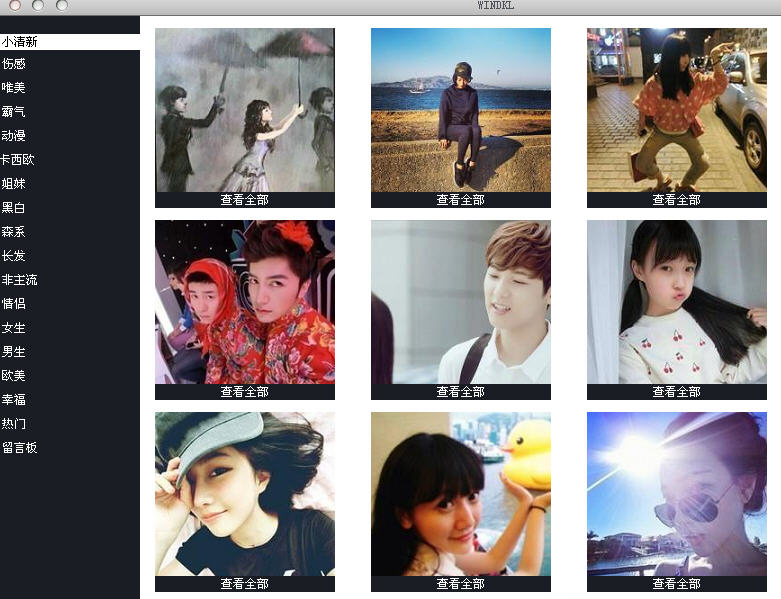This screenshot has height=599, width=781.
Task: Open the umbrella drawing avatar tile
Action: pos(245,110)
